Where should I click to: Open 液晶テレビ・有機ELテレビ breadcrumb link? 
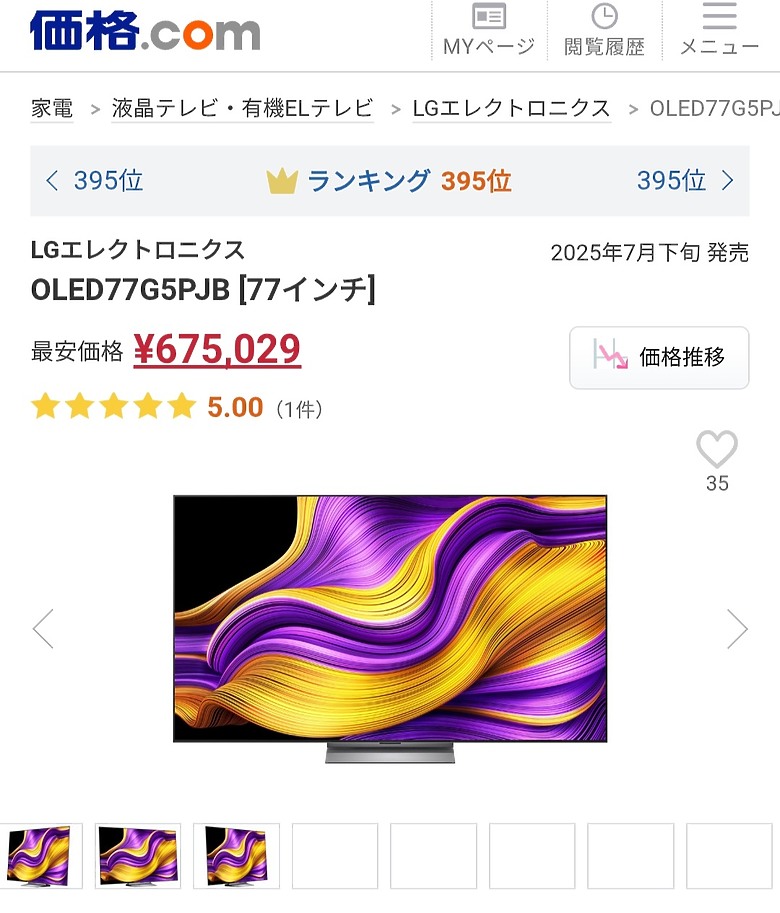click(x=242, y=108)
